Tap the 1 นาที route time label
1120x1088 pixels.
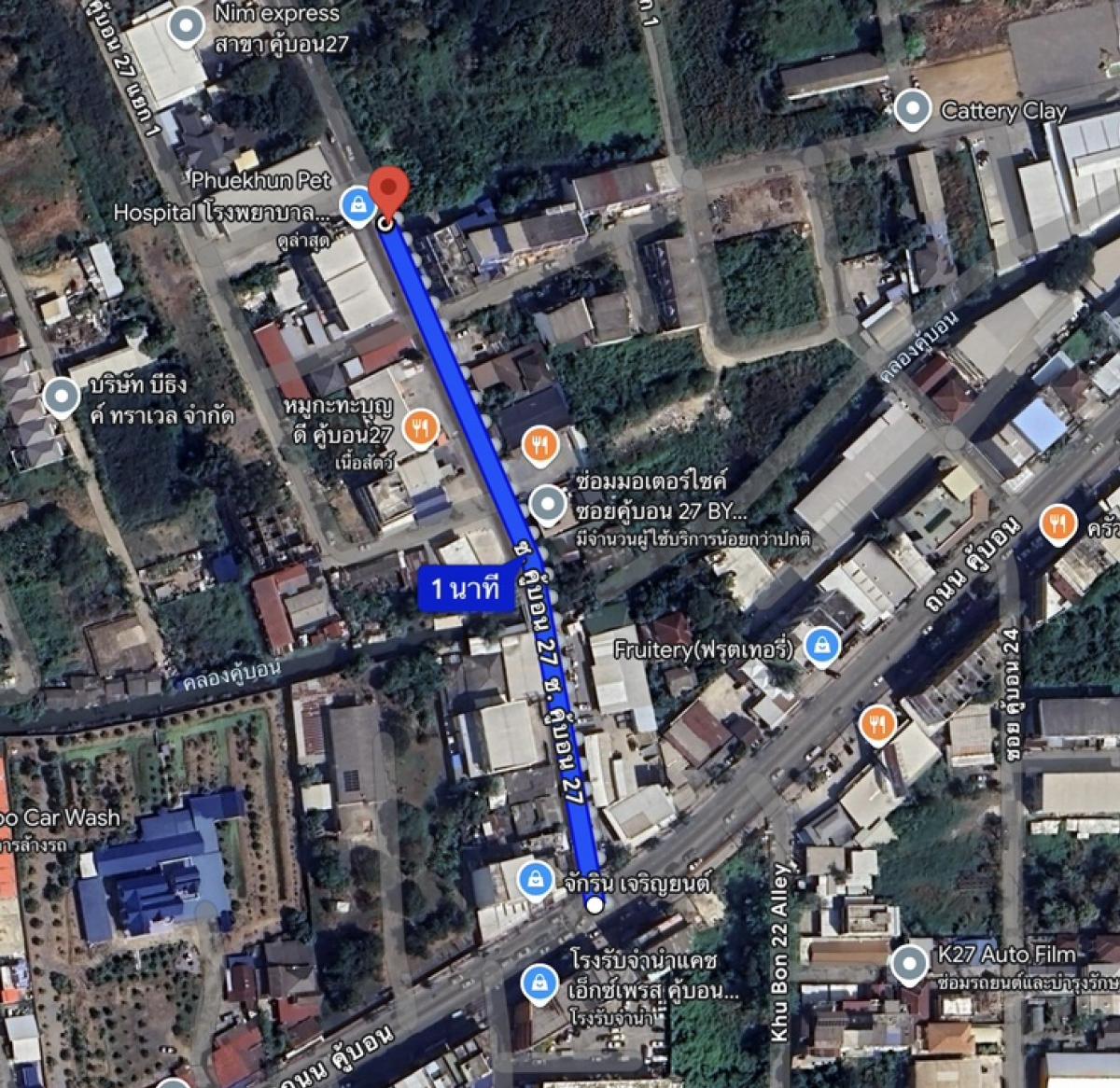click(x=466, y=589)
